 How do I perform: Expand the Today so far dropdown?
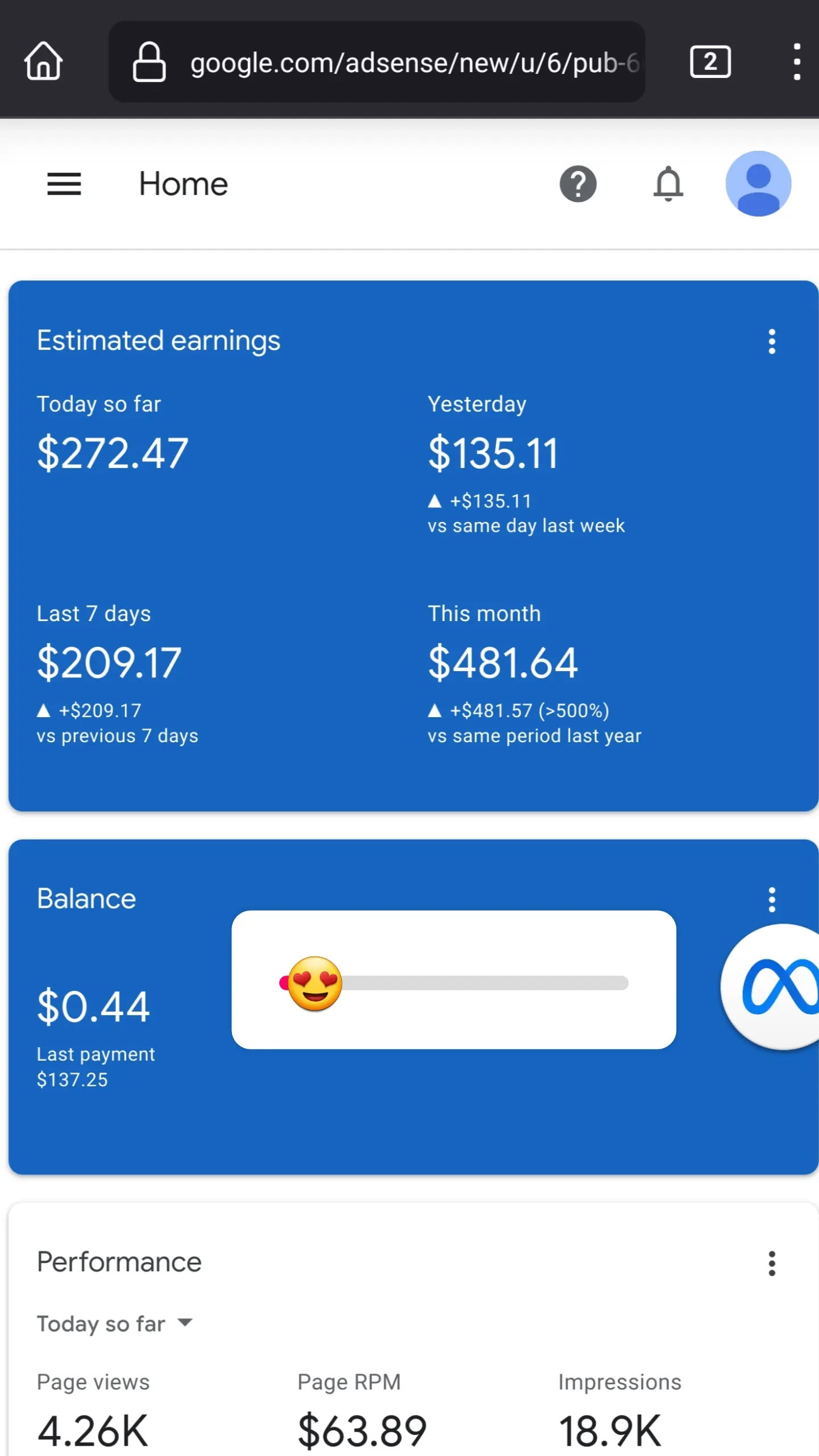tap(115, 1323)
